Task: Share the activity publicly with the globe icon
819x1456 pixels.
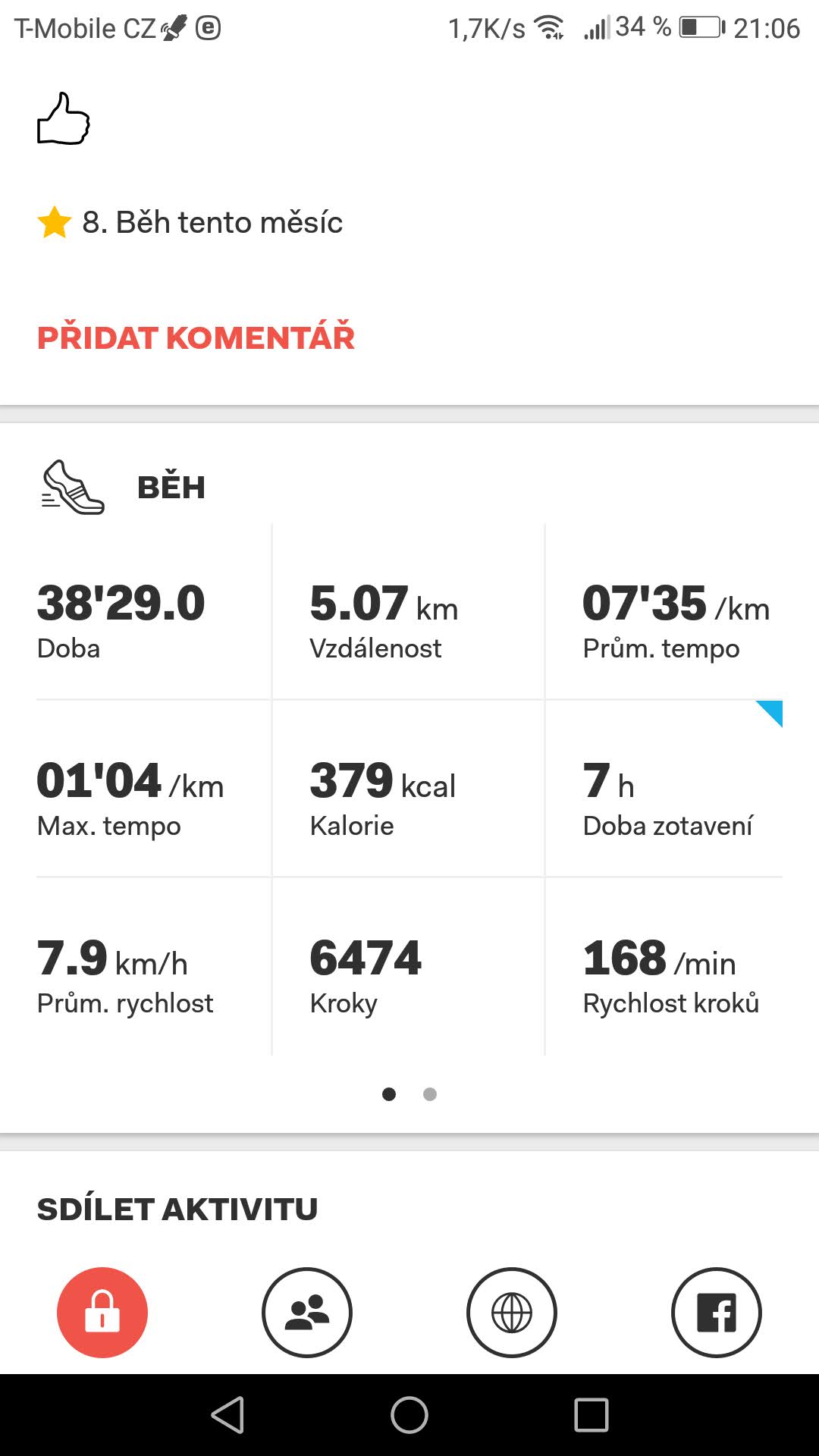Action: 512,1312
